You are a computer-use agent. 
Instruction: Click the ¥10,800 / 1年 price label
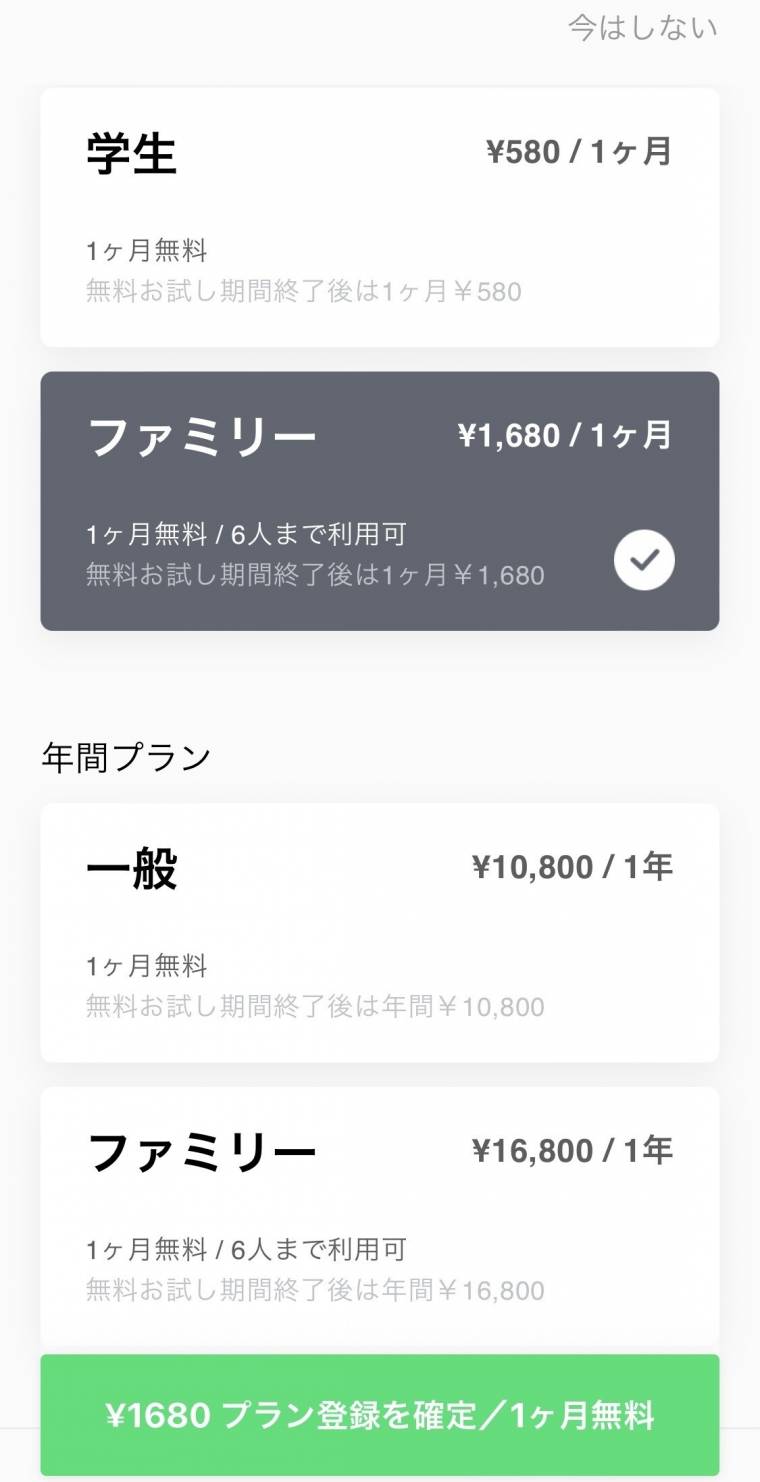tap(574, 867)
